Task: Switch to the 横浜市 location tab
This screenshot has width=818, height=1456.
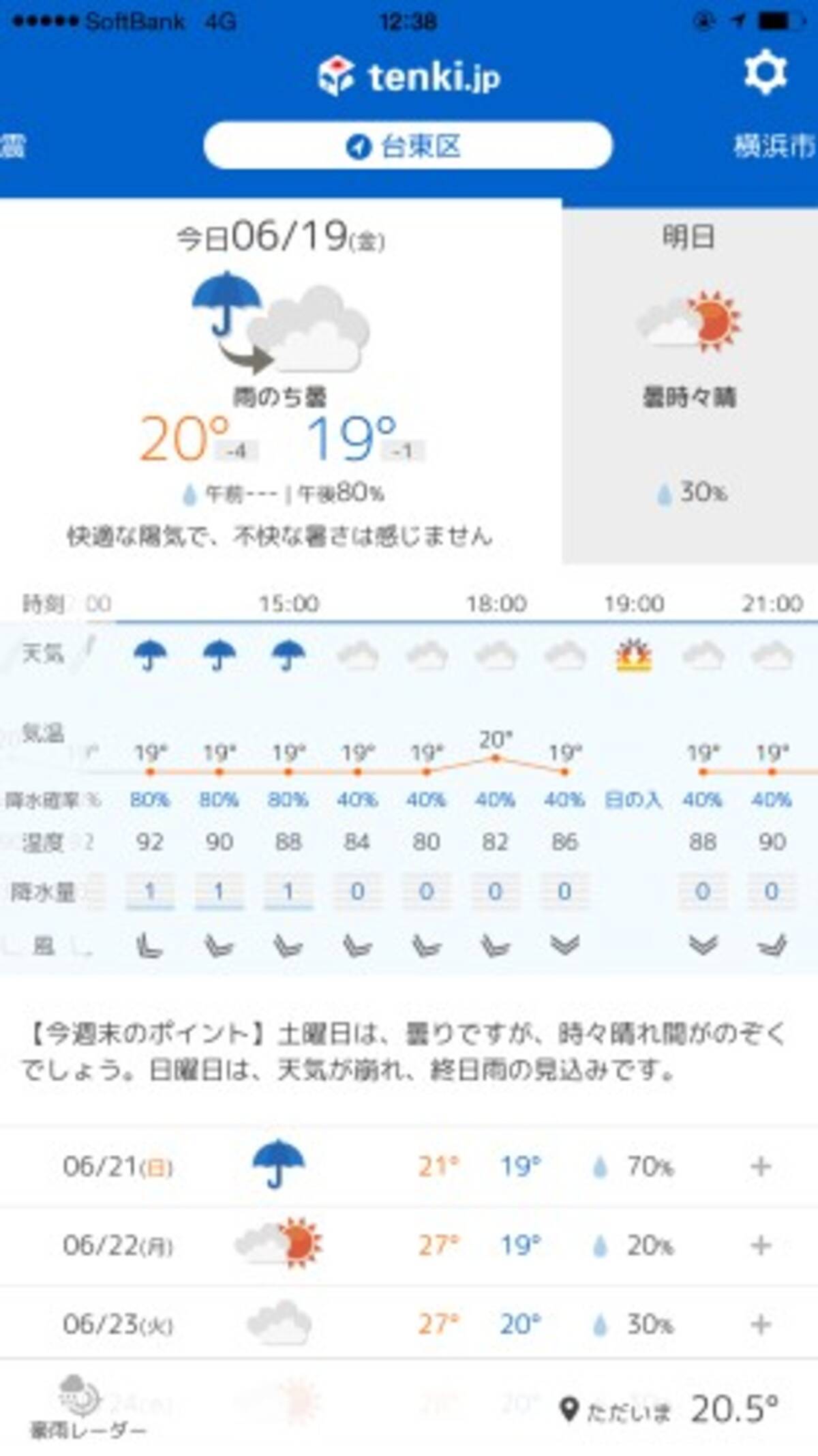Action: tap(774, 145)
